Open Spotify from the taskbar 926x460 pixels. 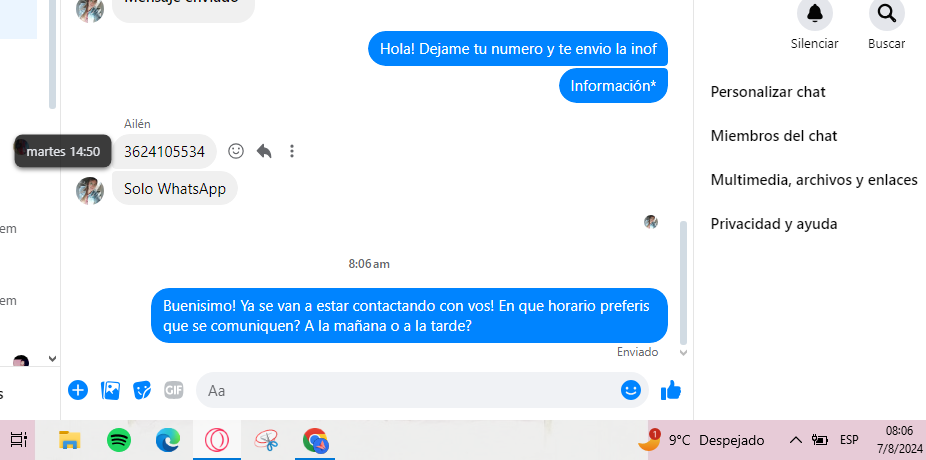point(119,440)
